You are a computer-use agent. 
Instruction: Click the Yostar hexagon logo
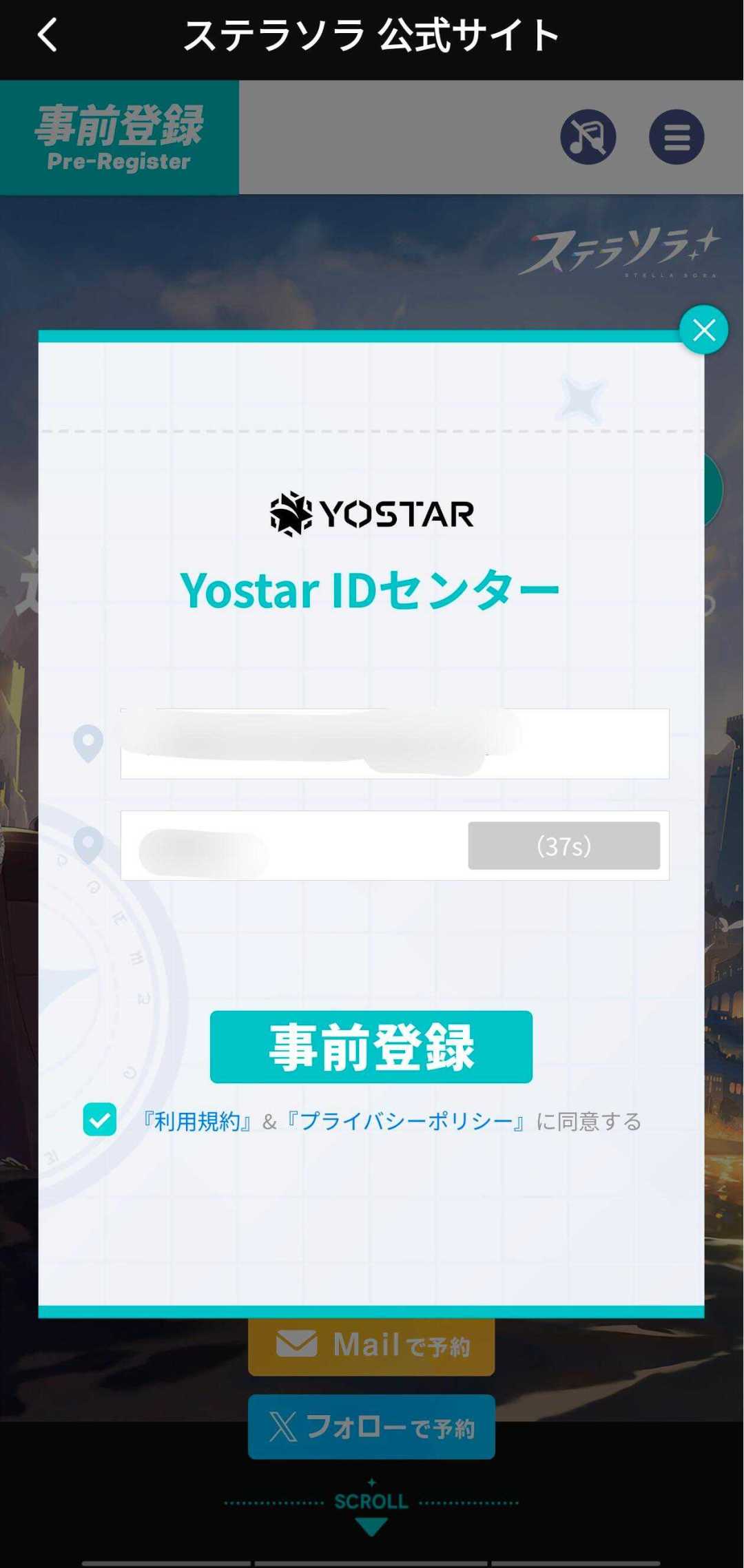pos(291,513)
